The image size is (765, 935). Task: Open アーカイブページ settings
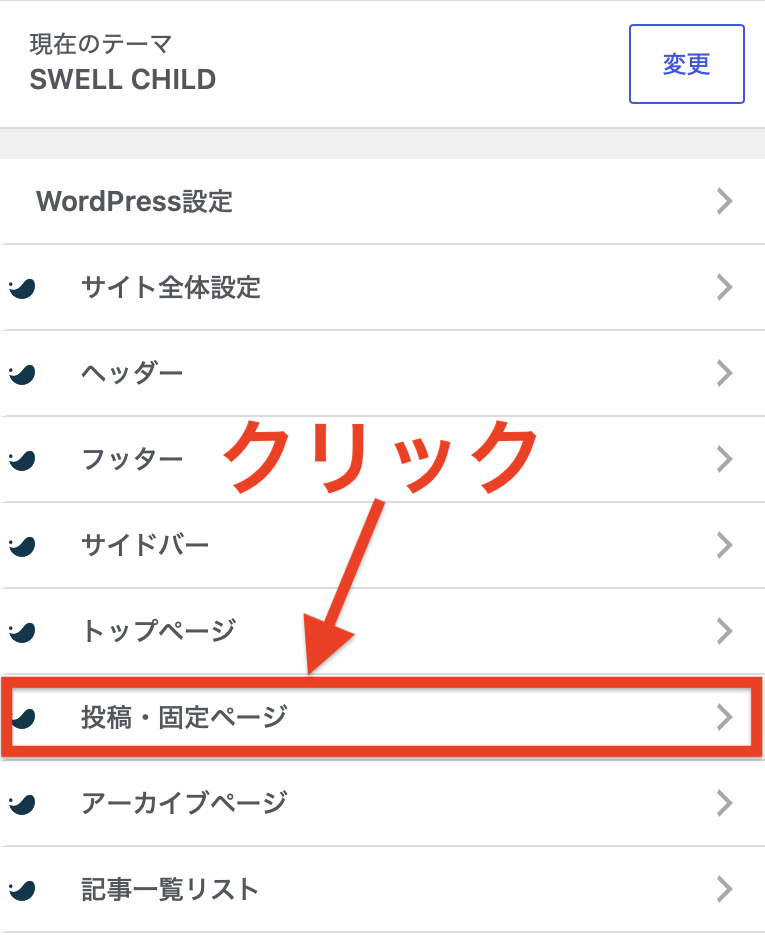tap(382, 803)
